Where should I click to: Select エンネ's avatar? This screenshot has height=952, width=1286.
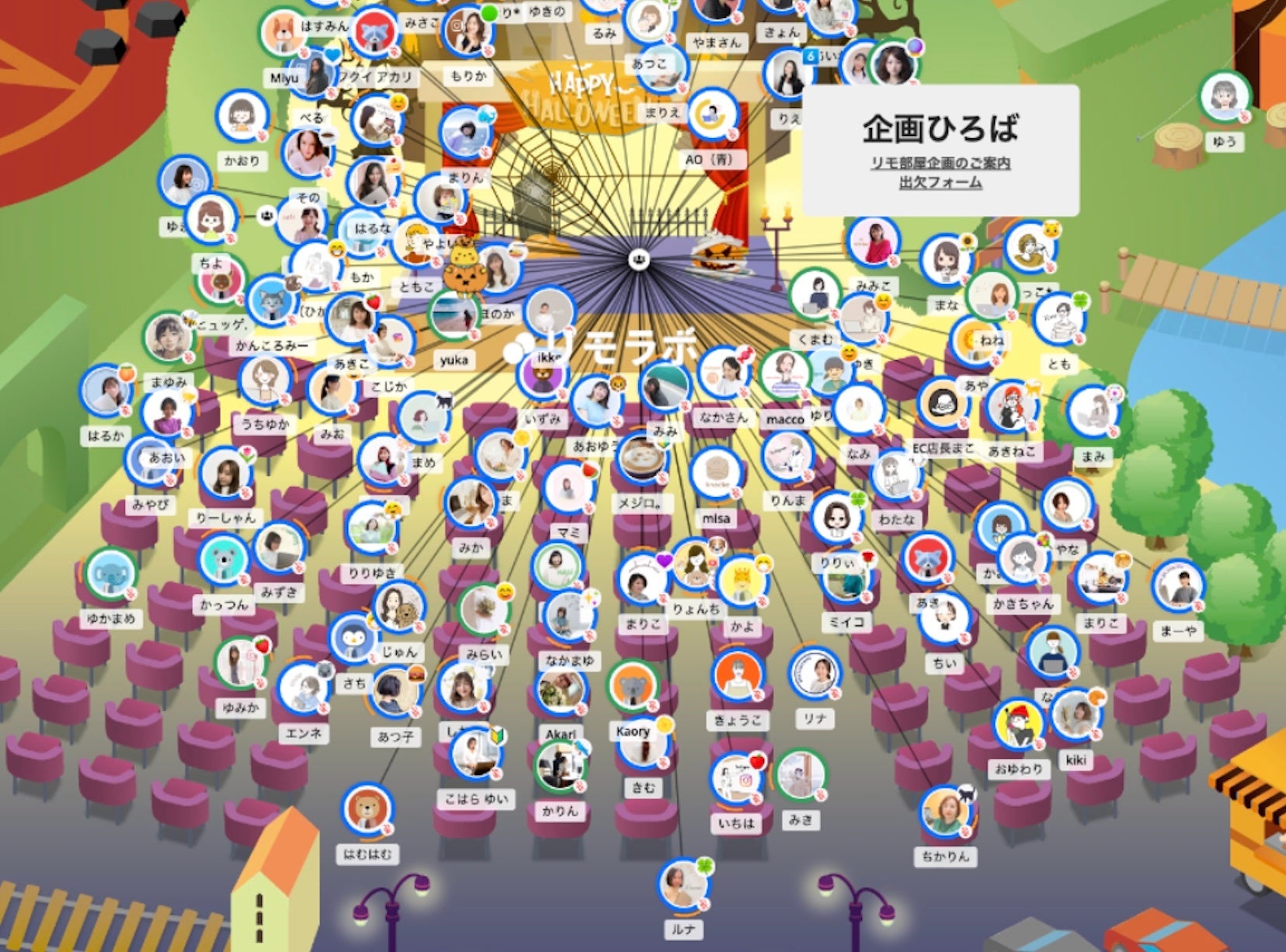click(304, 689)
